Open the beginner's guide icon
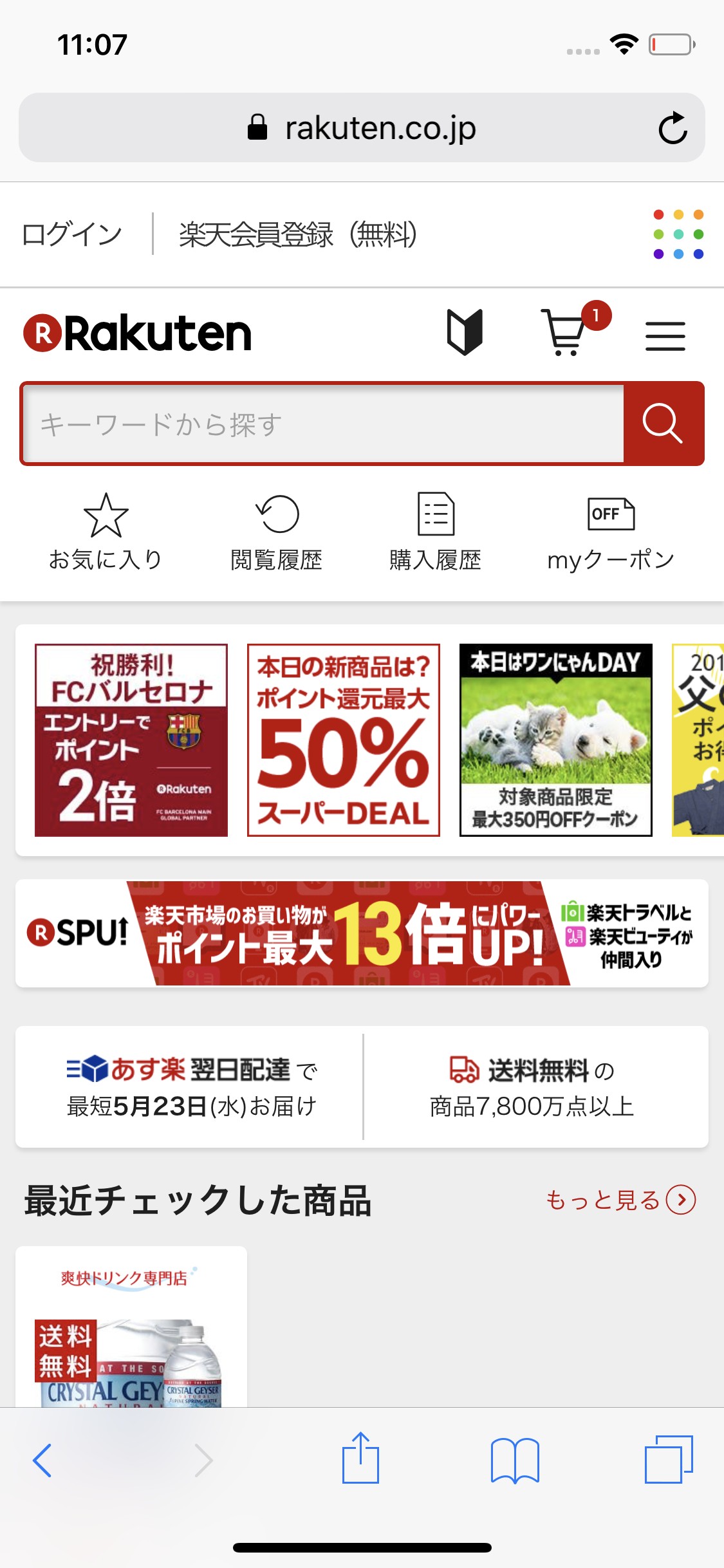The image size is (724, 1568). click(465, 332)
